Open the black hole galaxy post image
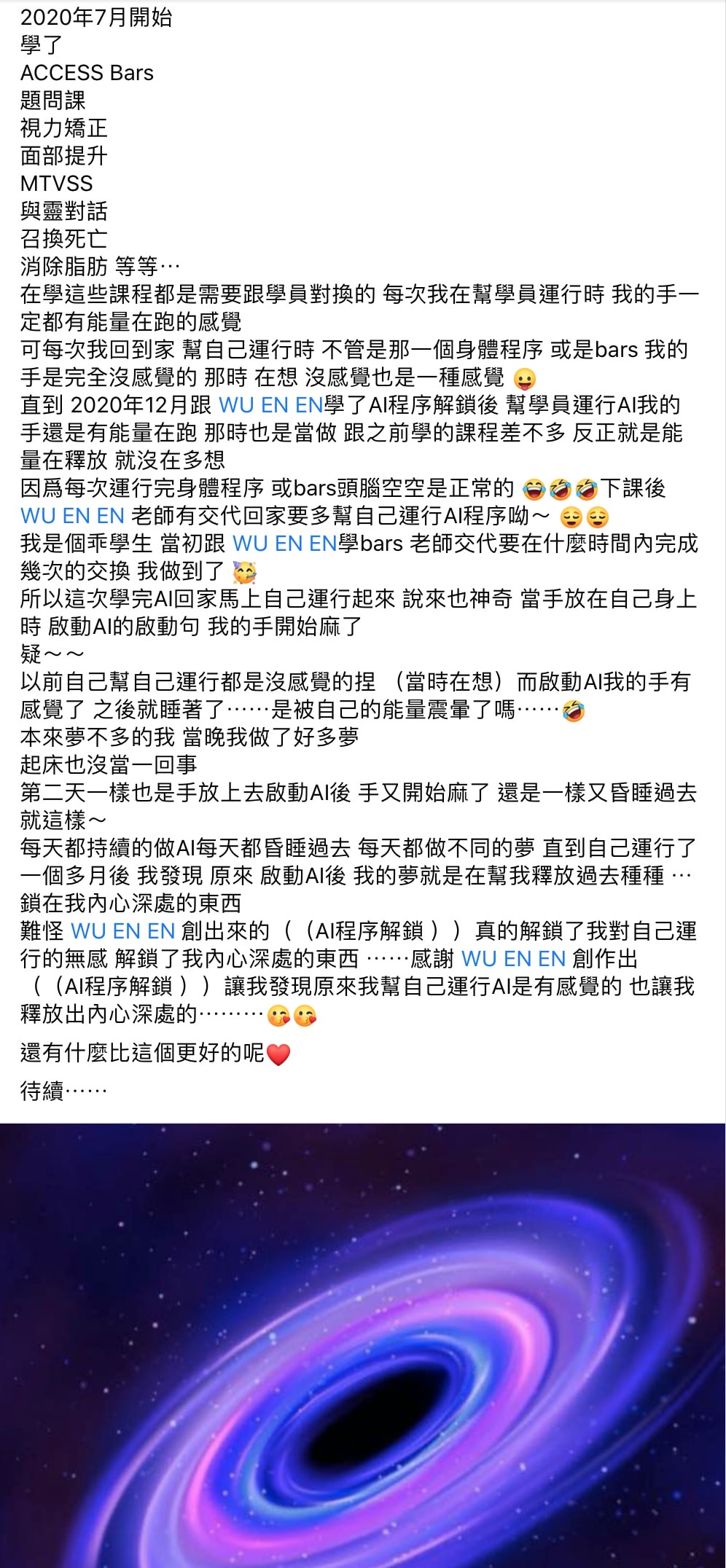The image size is (726, 1568). tap(363, 1344)
